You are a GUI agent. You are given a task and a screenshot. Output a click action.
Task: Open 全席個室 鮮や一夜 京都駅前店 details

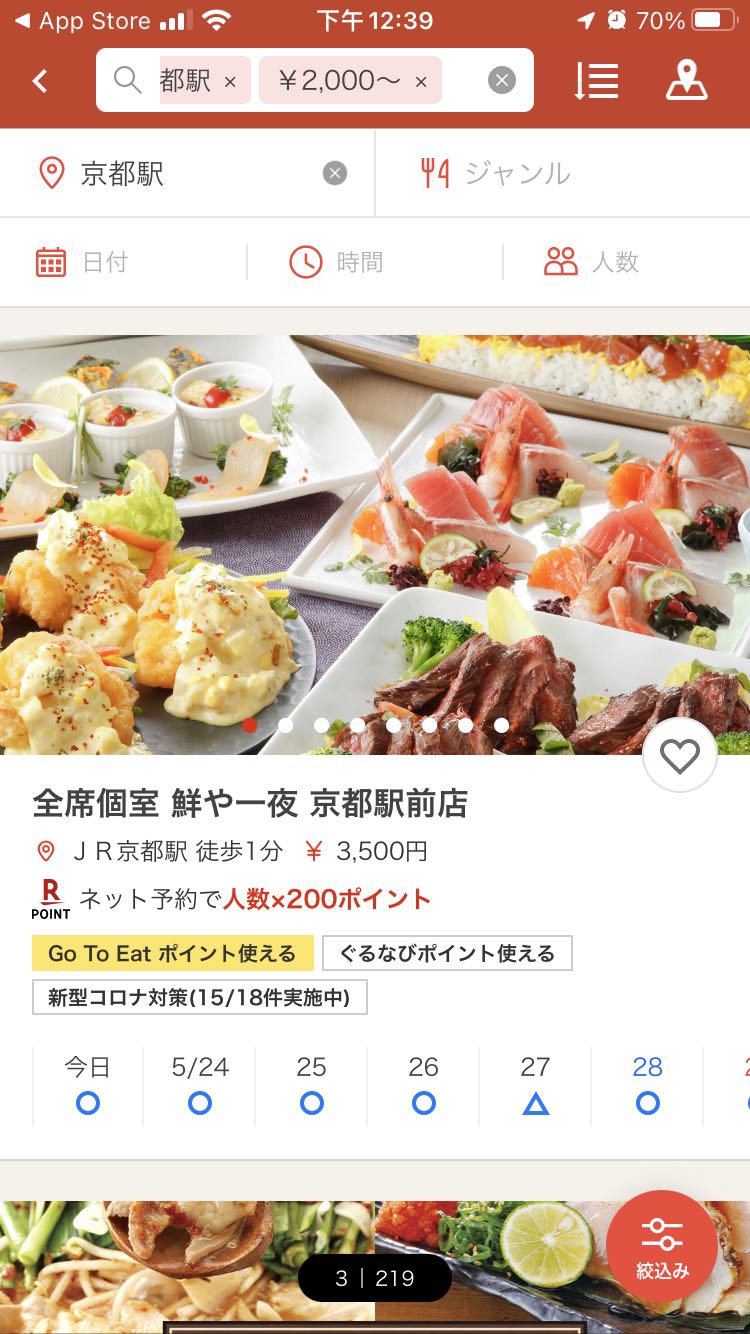pos(250,803)
